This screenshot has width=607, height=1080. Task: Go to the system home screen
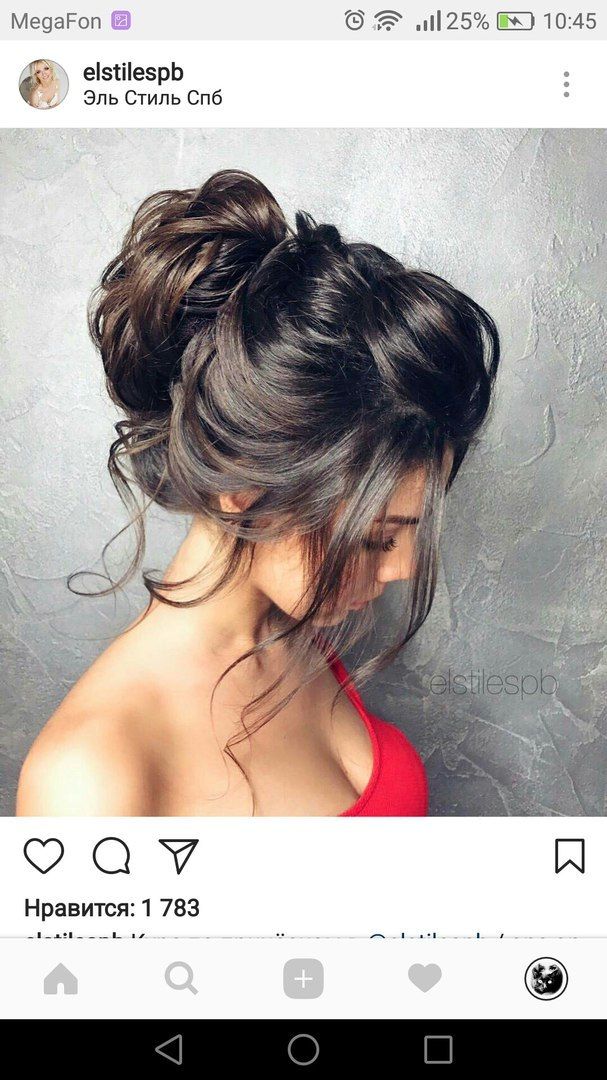[303, 1049]
